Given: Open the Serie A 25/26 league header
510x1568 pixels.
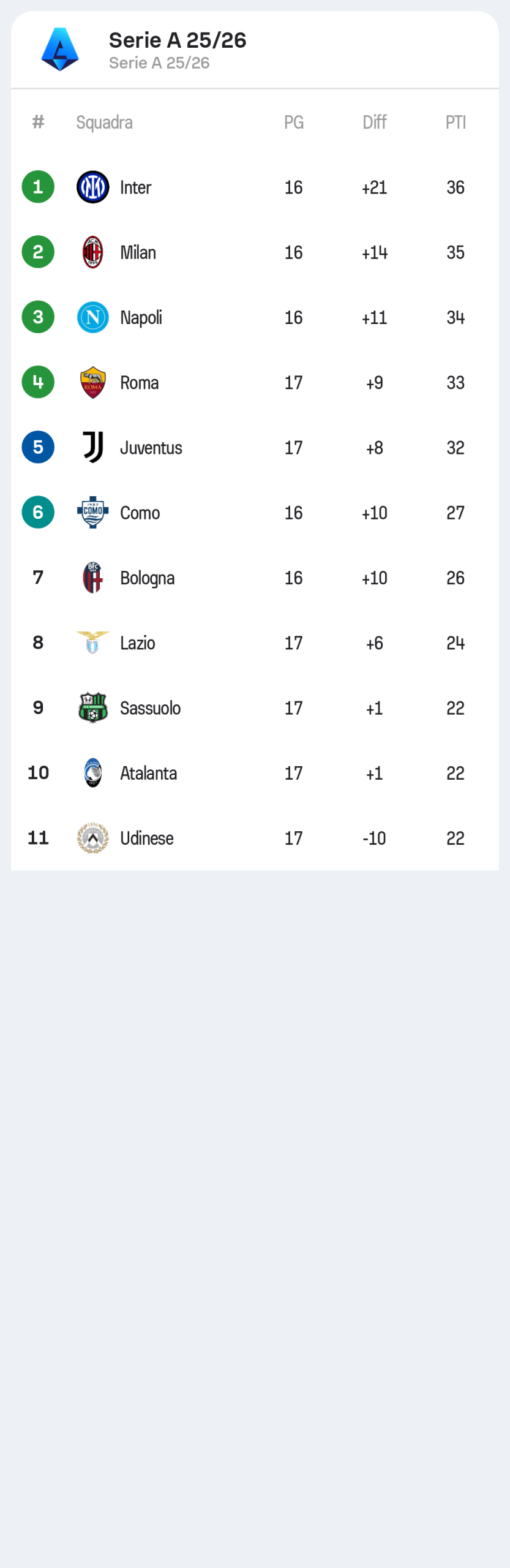Looking at the screenshot, I should click(x=177, y=49).
